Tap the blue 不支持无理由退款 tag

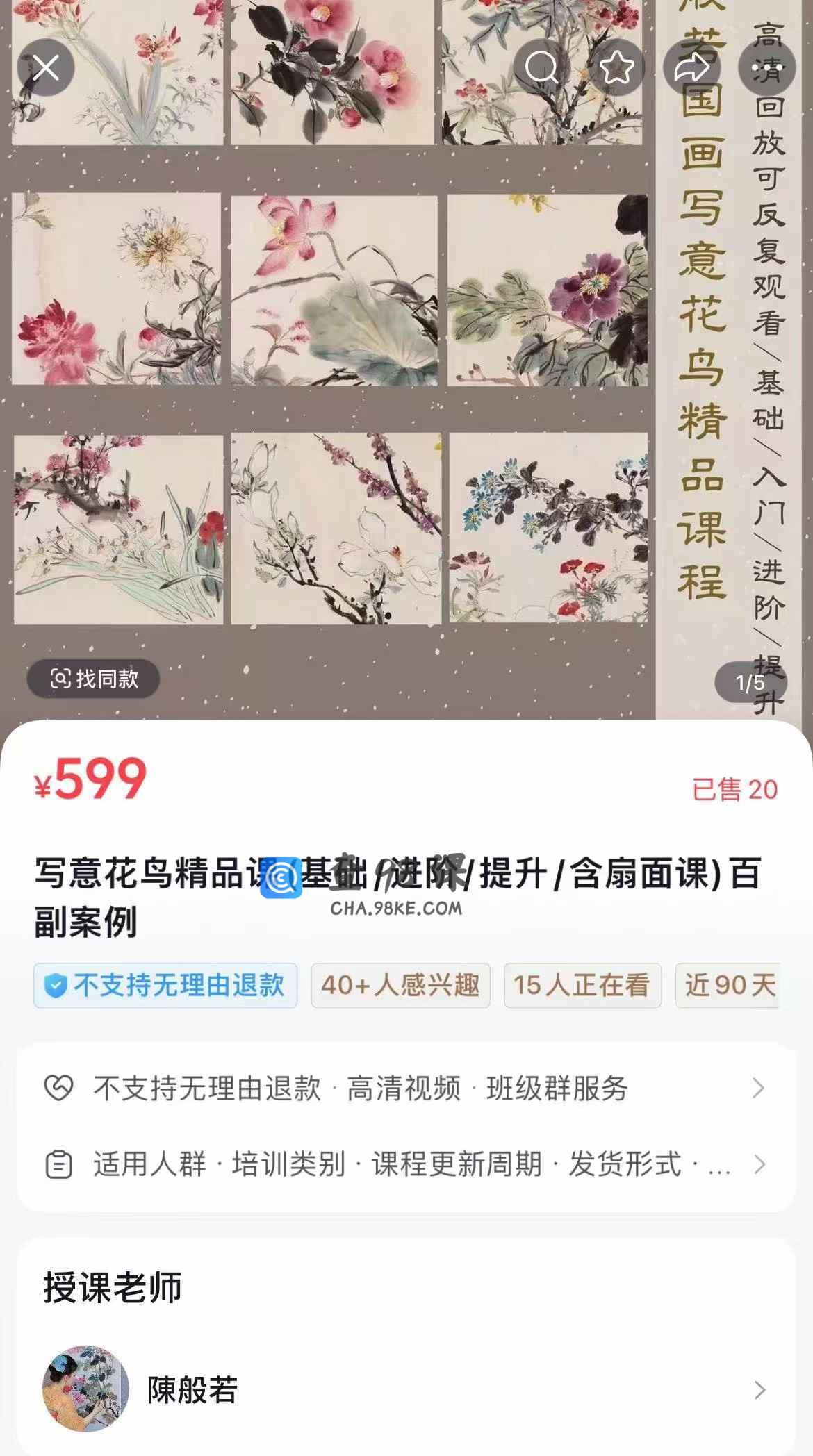pos(165,985)
